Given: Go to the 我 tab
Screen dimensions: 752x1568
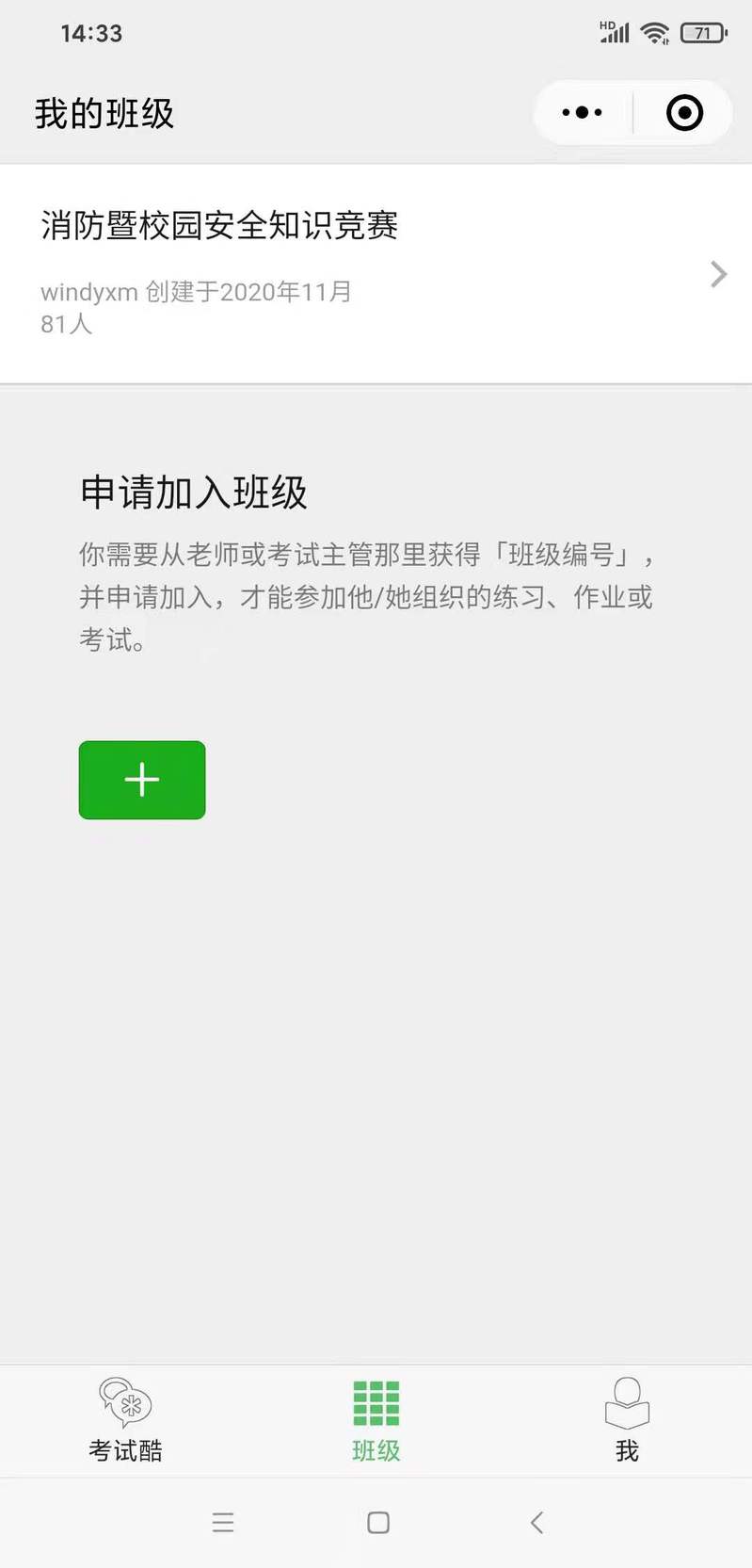Looking at the screenshot, I should (x=627, y=1420).
